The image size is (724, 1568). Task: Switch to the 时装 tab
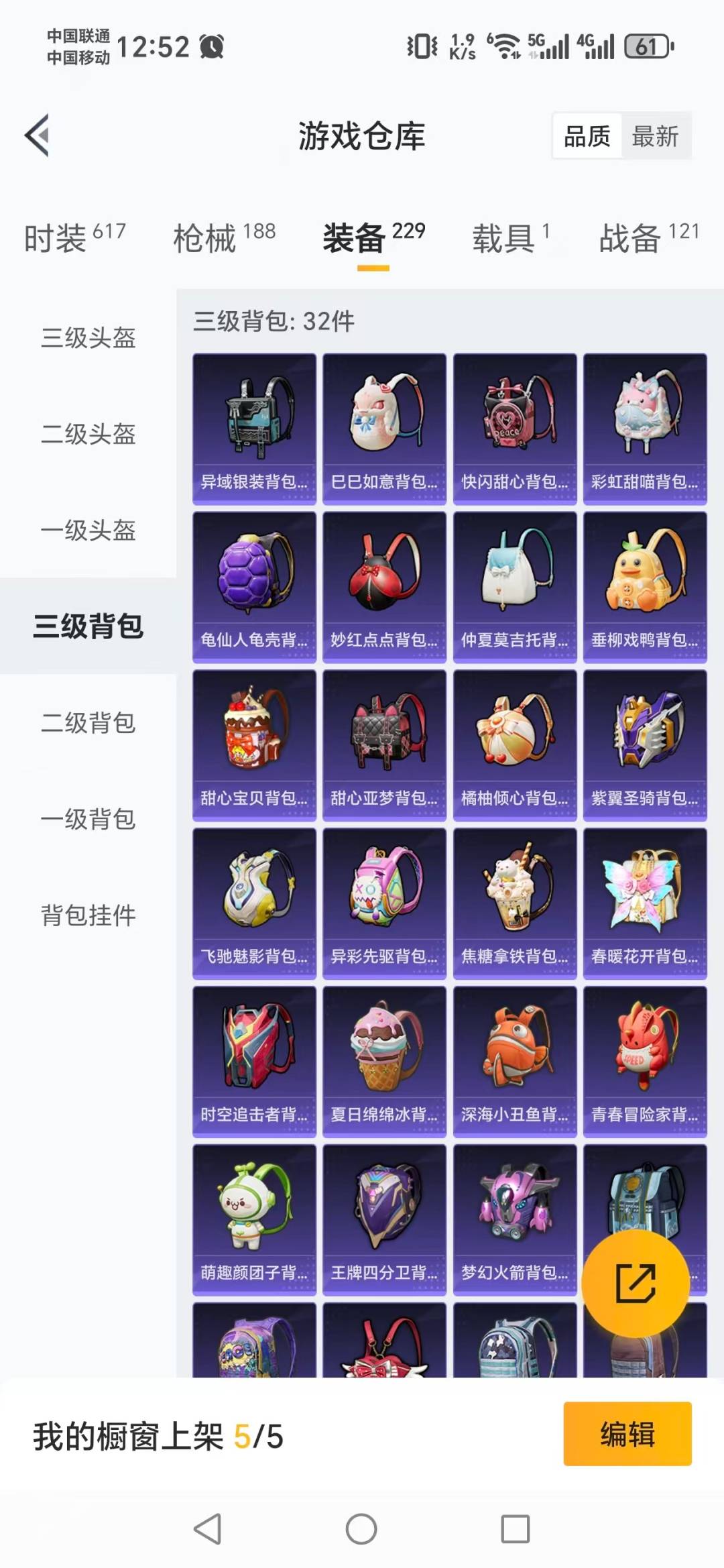coord(74,238)
